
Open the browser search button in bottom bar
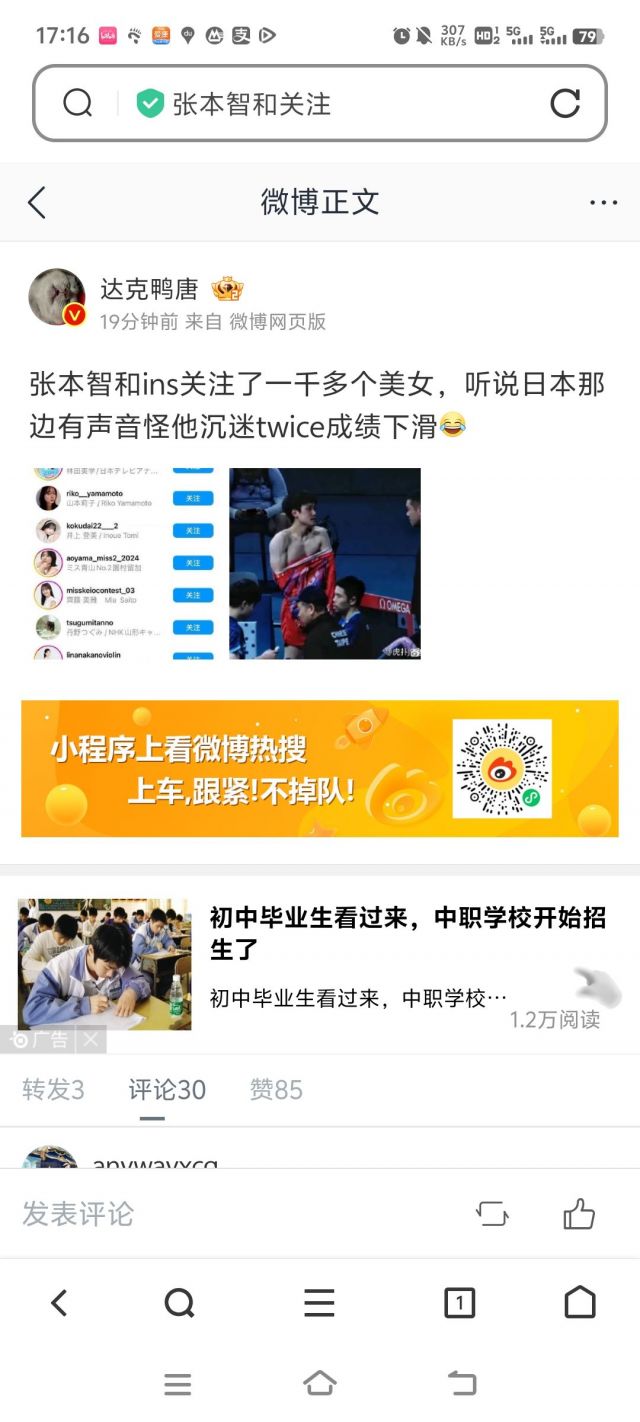(x=179, y=1302)
